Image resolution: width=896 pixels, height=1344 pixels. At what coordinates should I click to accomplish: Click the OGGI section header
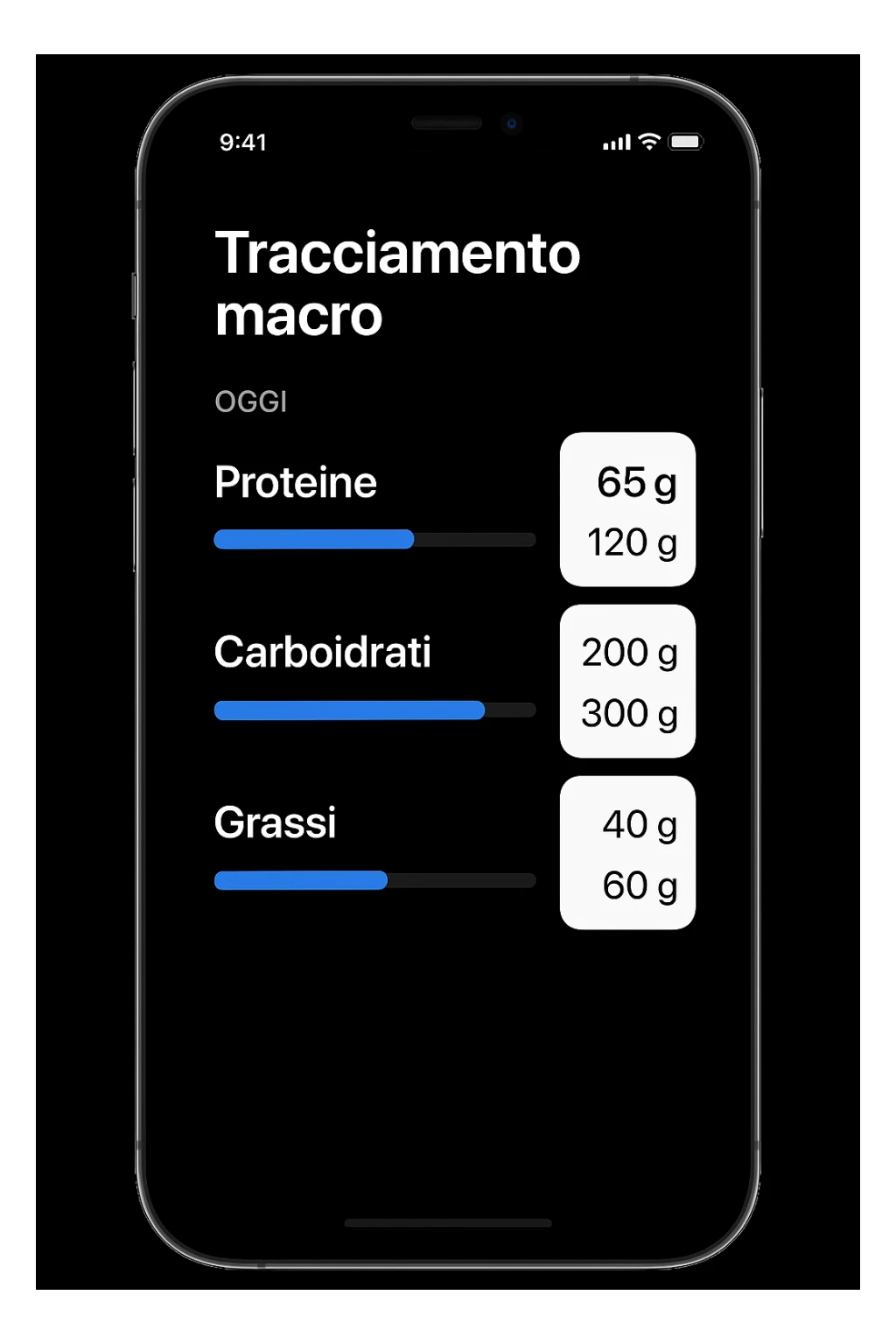click(251, 402)
